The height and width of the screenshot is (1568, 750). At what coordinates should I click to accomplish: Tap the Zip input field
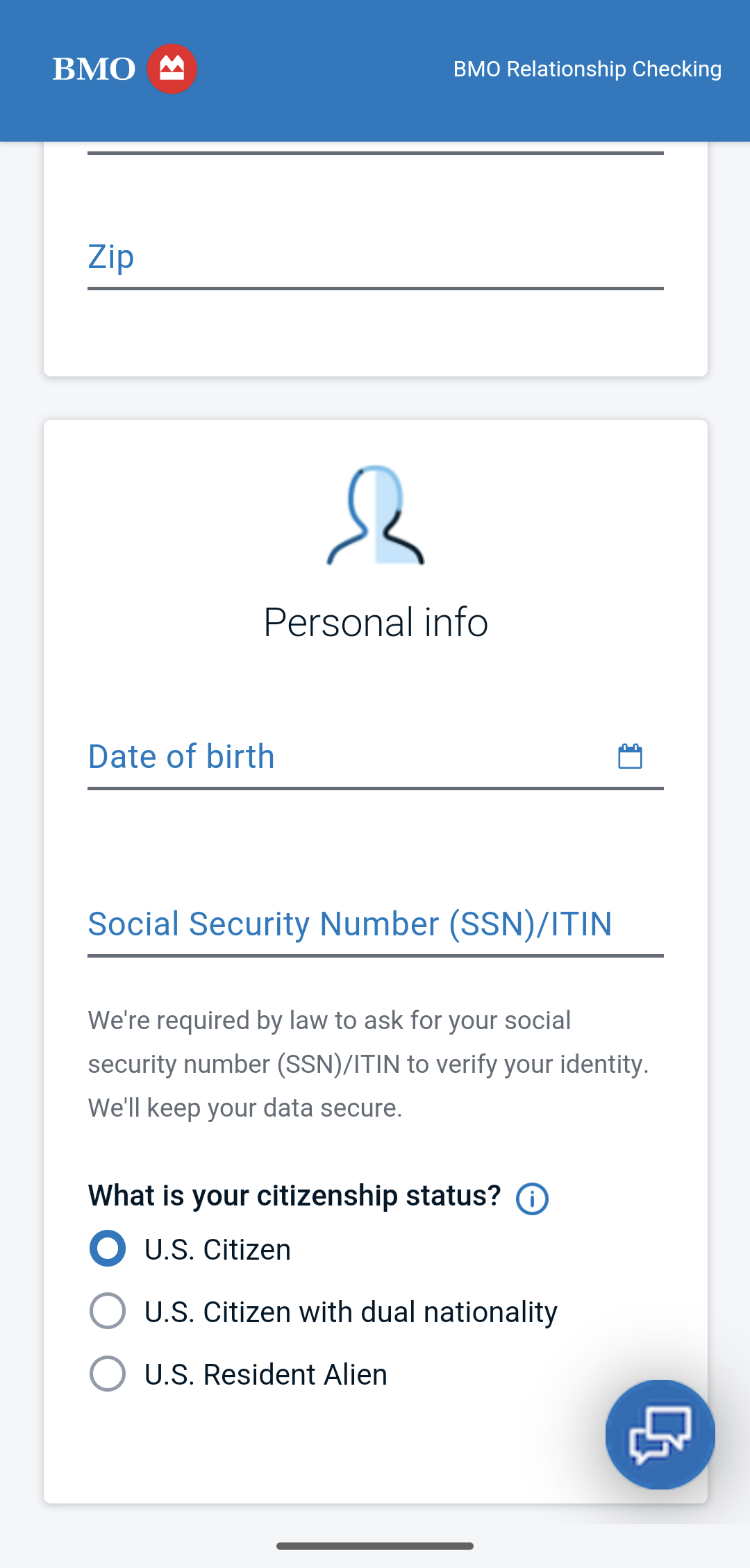[x=375, y=258]
